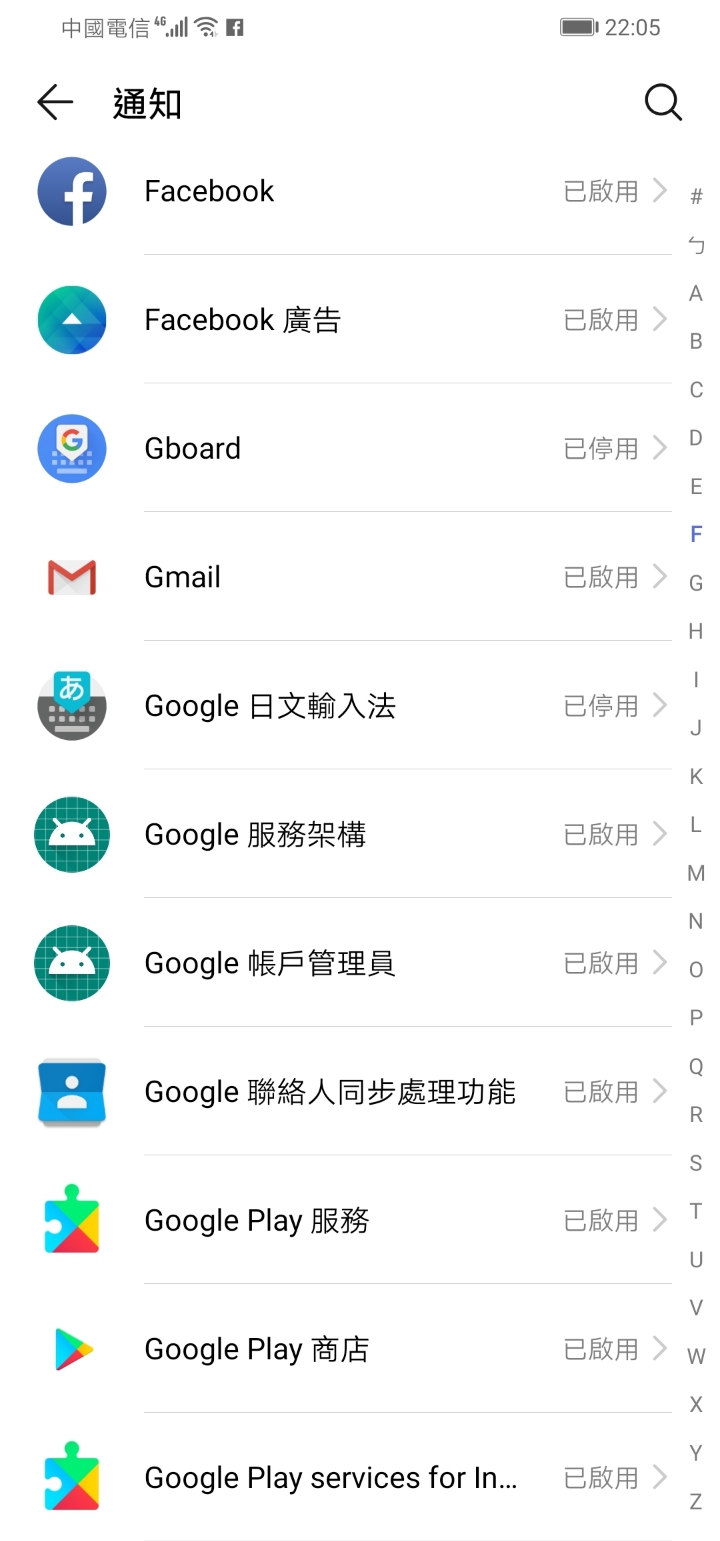Select the Gboard row
Viewport: 720px width, 1541px height.
pyautogui.click(x=350, y=448)
